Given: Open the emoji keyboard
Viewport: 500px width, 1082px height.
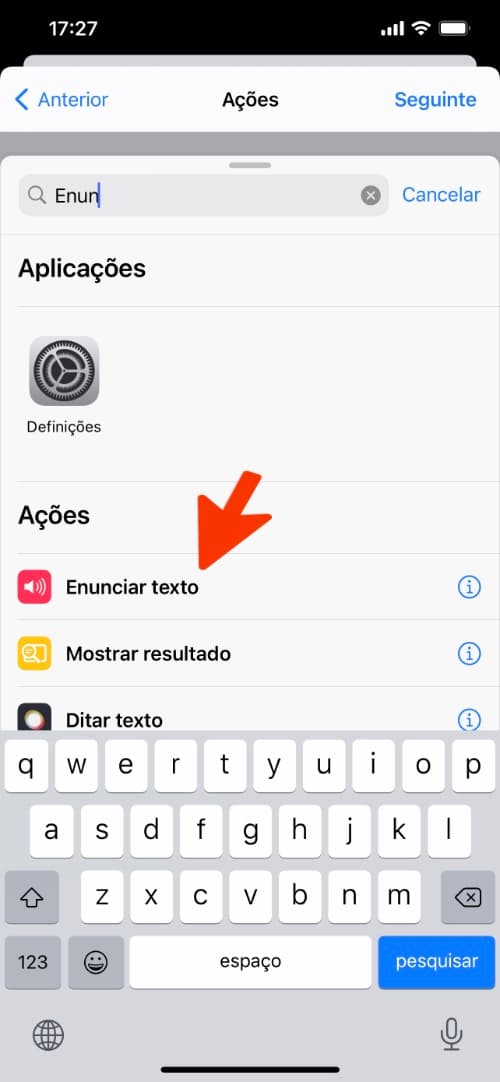Looking at the screenshot, I should tap(99, 962).
